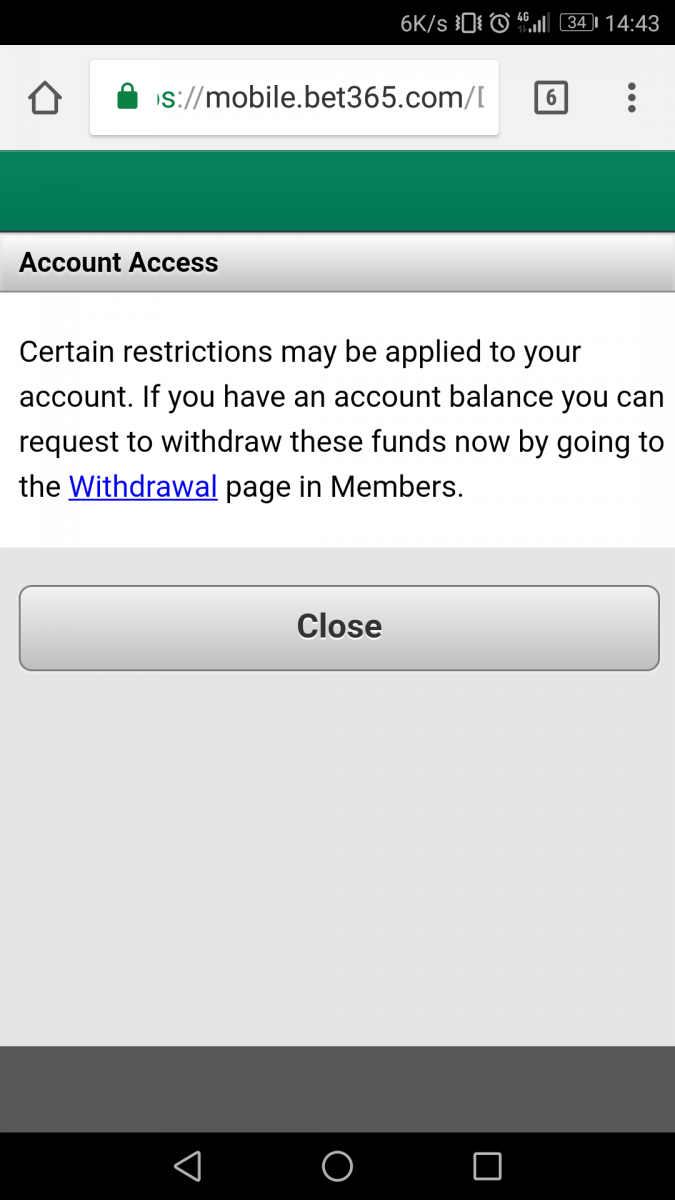Go to the browser home page
Viewport: 675px width, 1200px height.
(x=45, y=98)
